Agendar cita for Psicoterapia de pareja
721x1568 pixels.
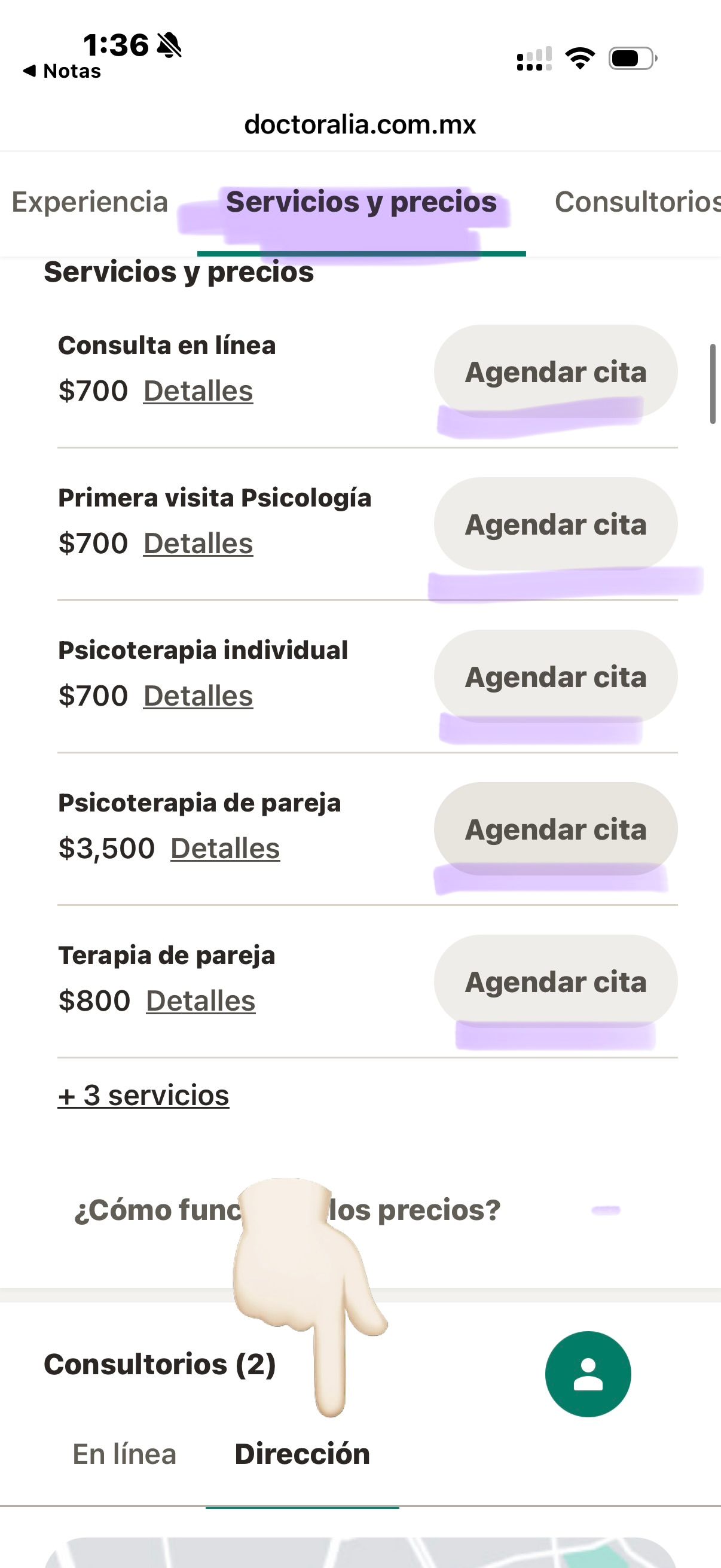click(x=555, y=829)
